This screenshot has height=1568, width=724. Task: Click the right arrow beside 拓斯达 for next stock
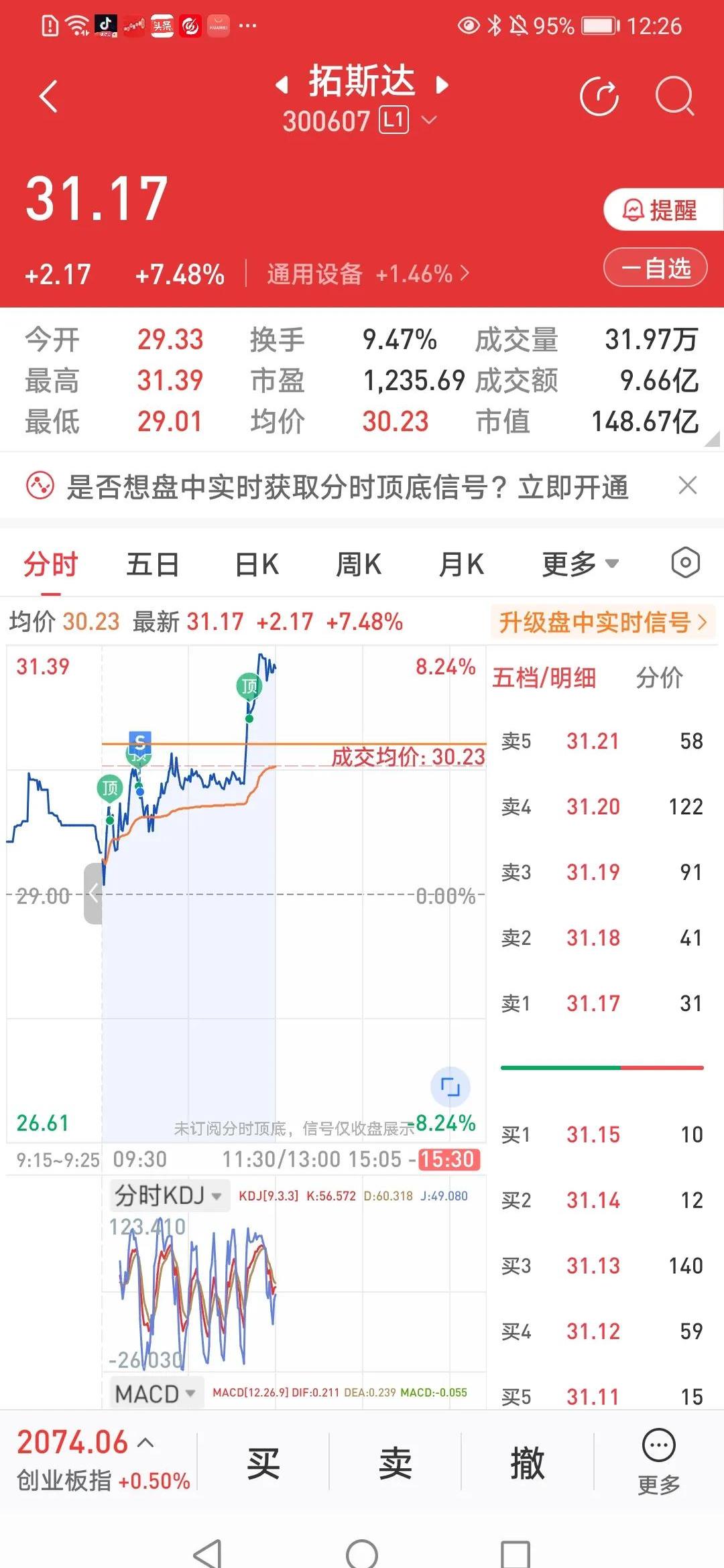(x=442, y=84)
